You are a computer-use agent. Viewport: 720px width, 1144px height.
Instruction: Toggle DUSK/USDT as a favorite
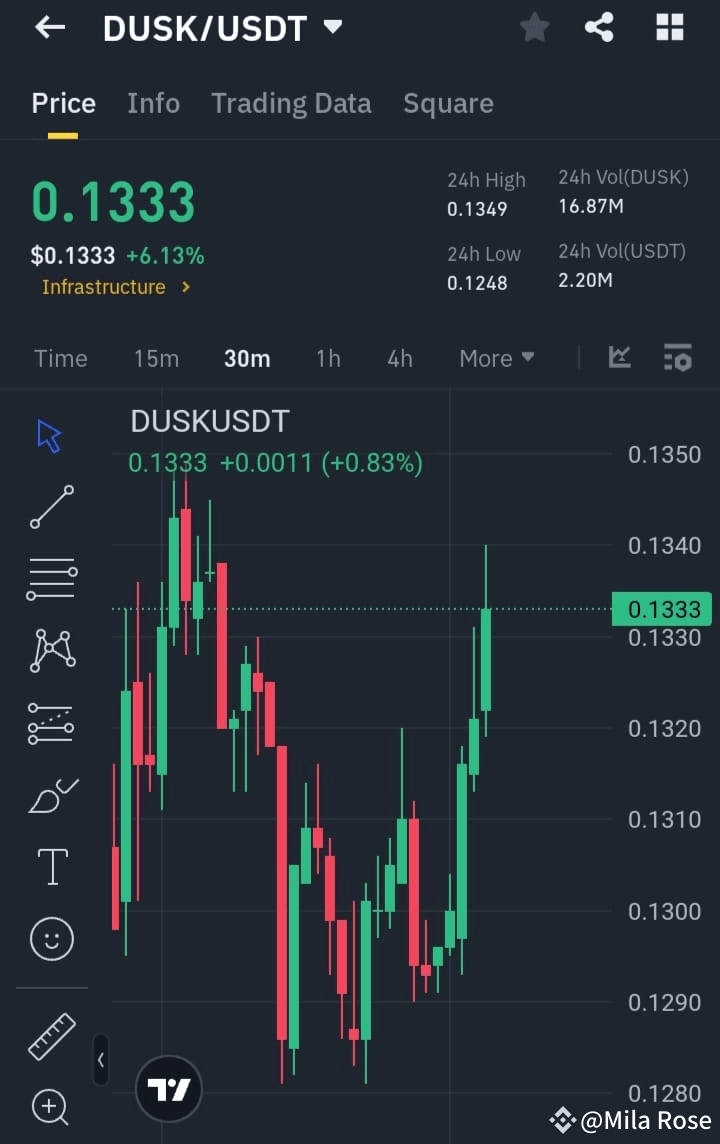click(534, 27)
